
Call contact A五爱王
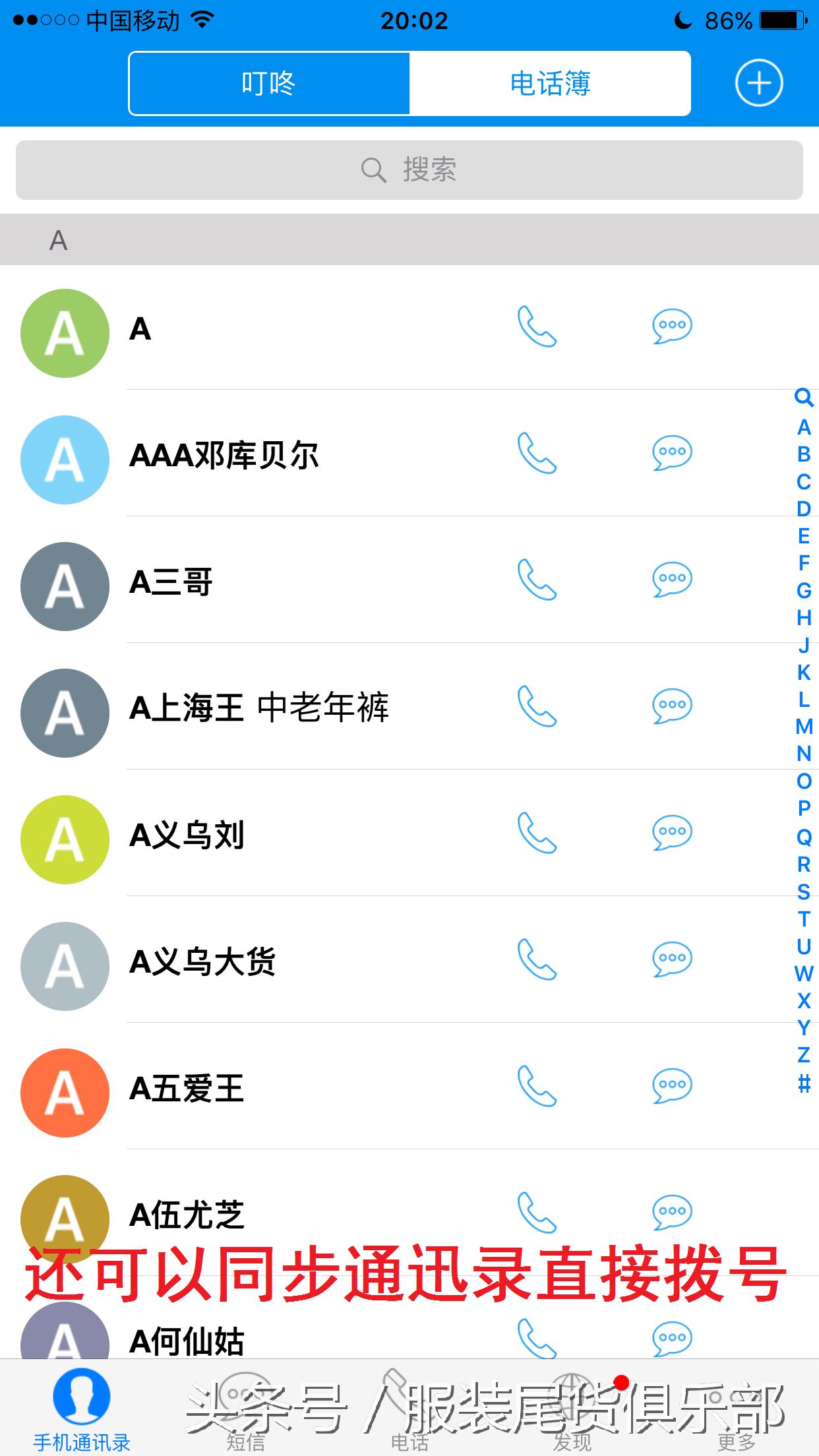pyautogui.click(x=537, y=1086)
